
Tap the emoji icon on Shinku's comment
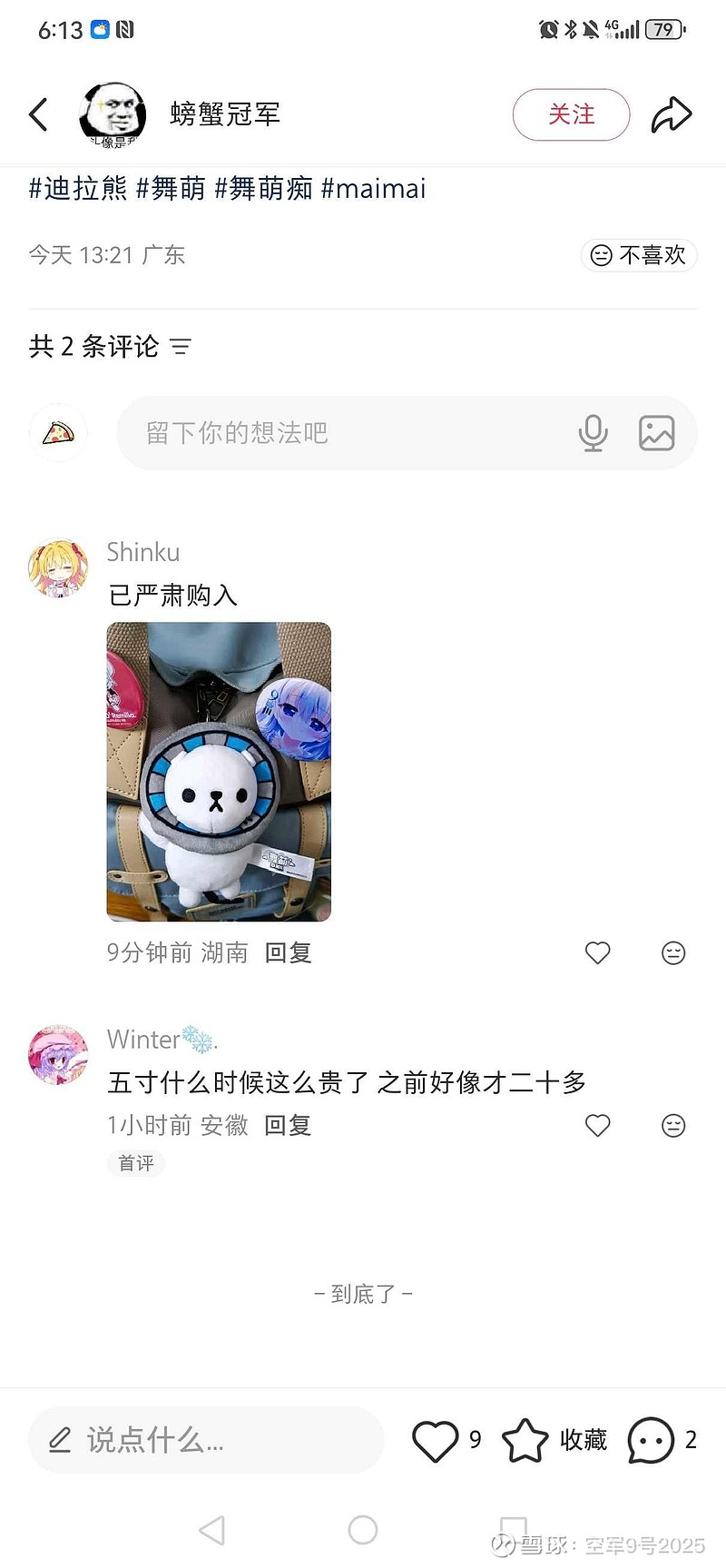[x=673, y=953]
